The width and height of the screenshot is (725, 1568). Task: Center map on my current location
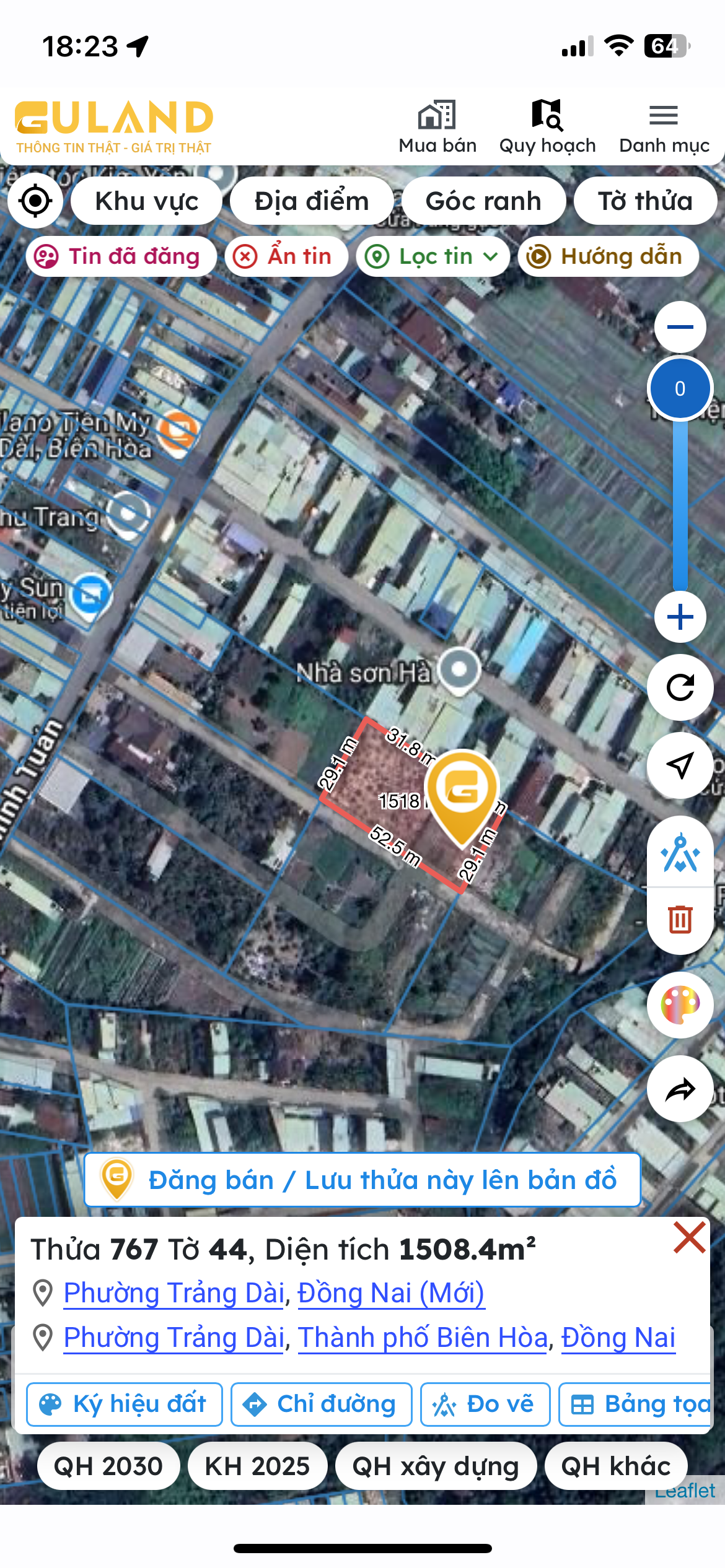point(35,201)
